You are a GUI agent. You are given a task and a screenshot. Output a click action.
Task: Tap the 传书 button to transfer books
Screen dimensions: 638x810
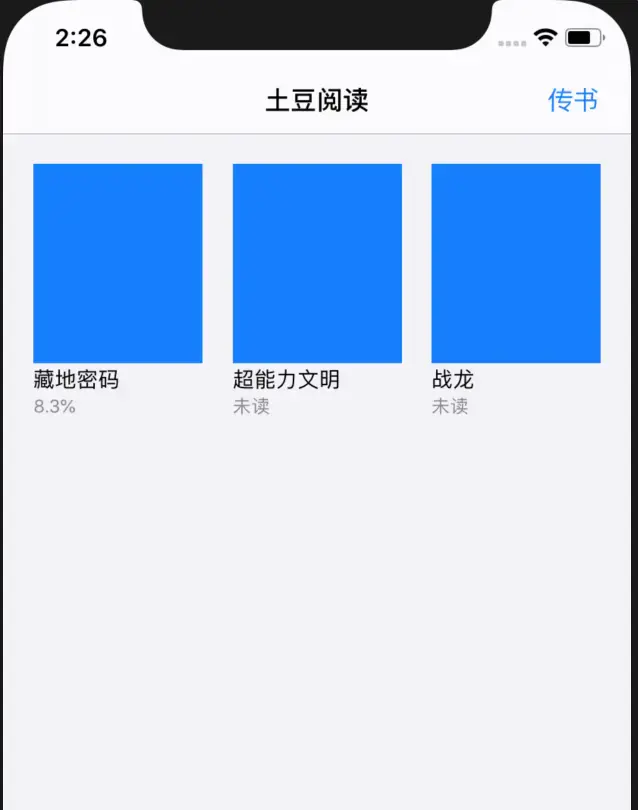(573, 100)
